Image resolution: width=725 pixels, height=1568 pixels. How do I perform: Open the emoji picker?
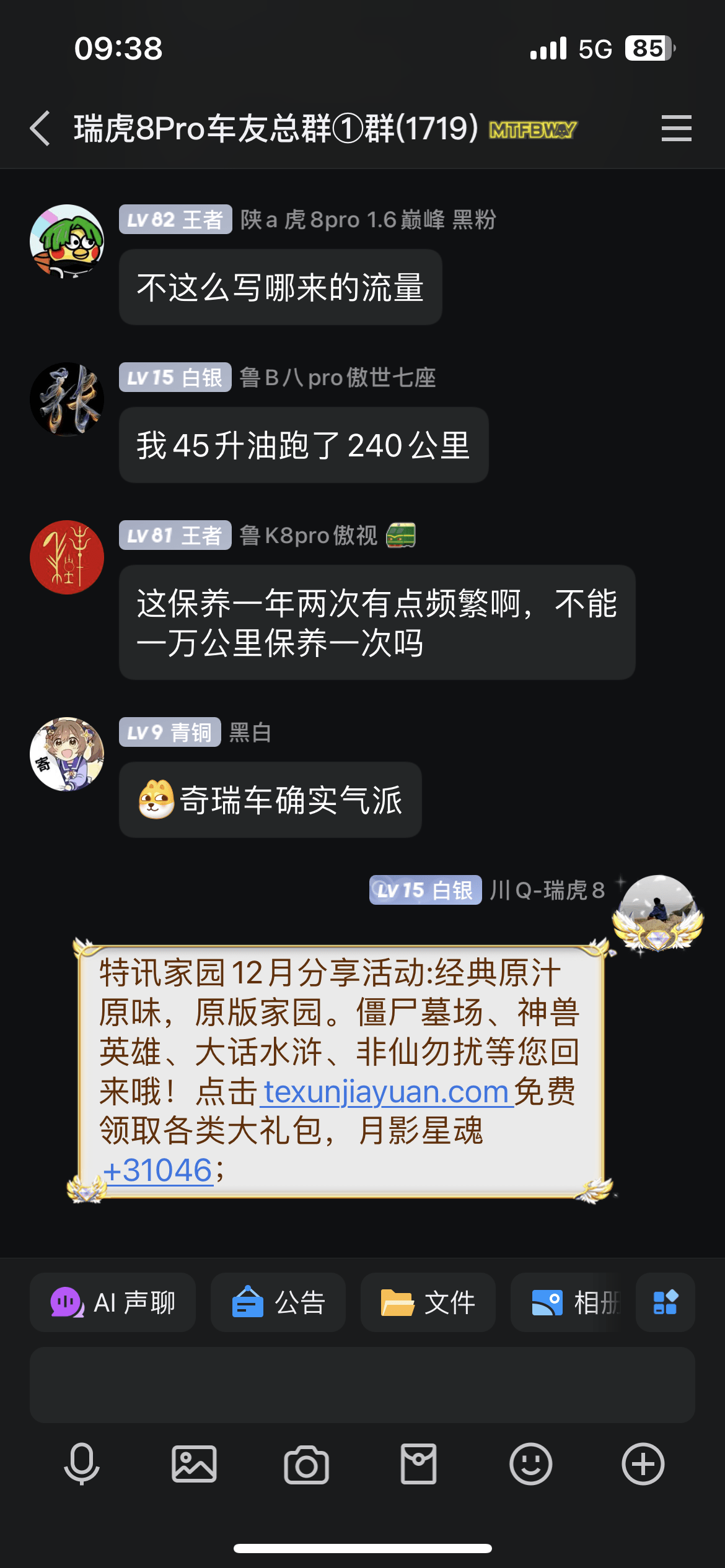(530, 1464)
